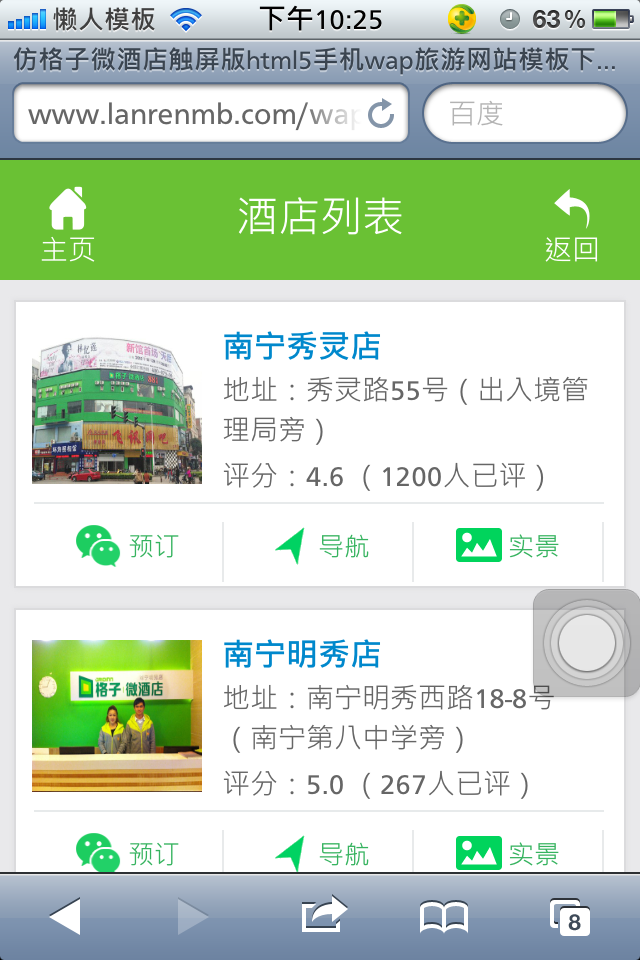Open the browser bookmarks
The width and height of the screenshot is (640, 960).
(x=444, y=916)
